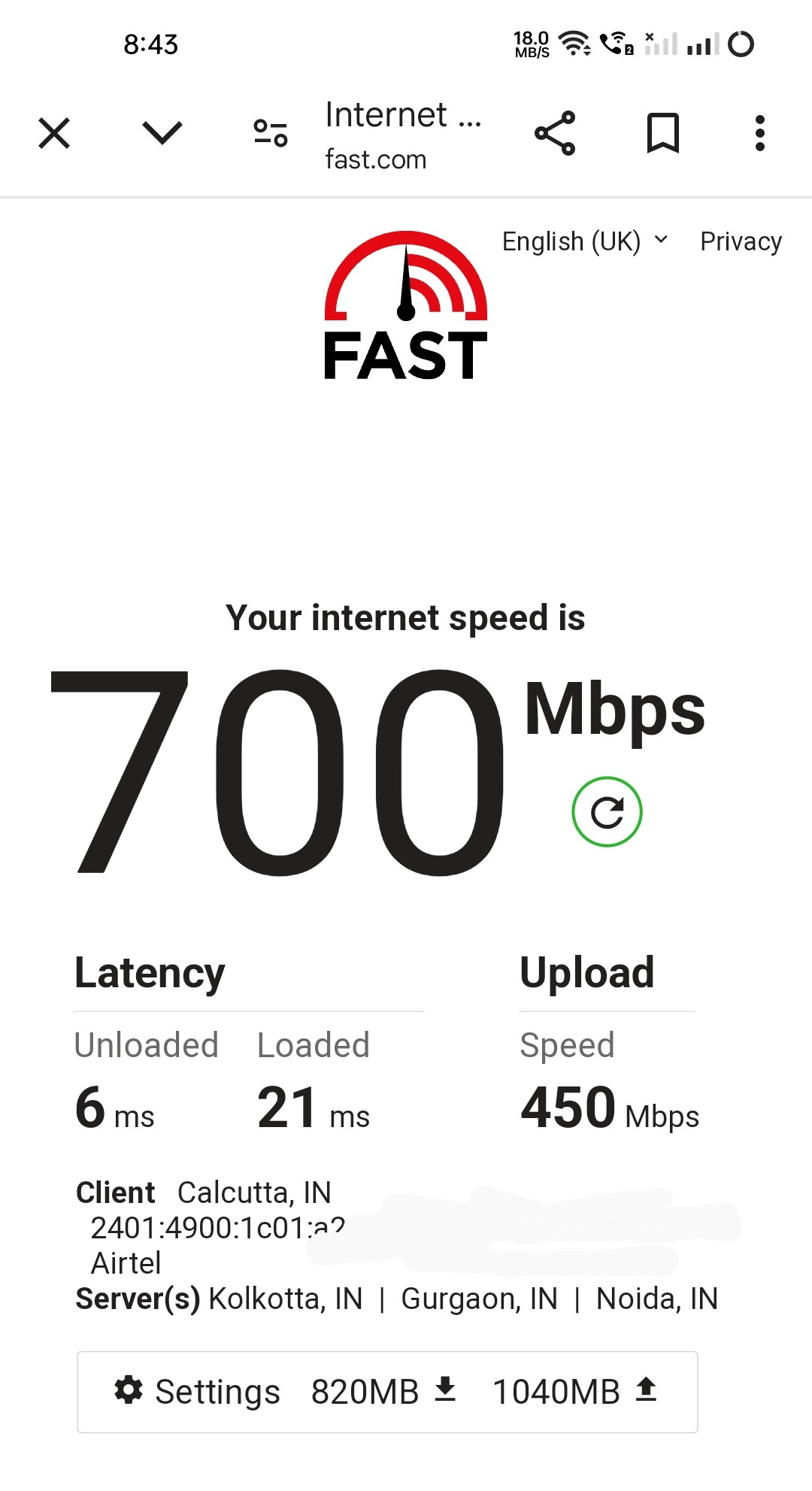
Task: Minimize the custom tab with the chevron
Action: 162,133
